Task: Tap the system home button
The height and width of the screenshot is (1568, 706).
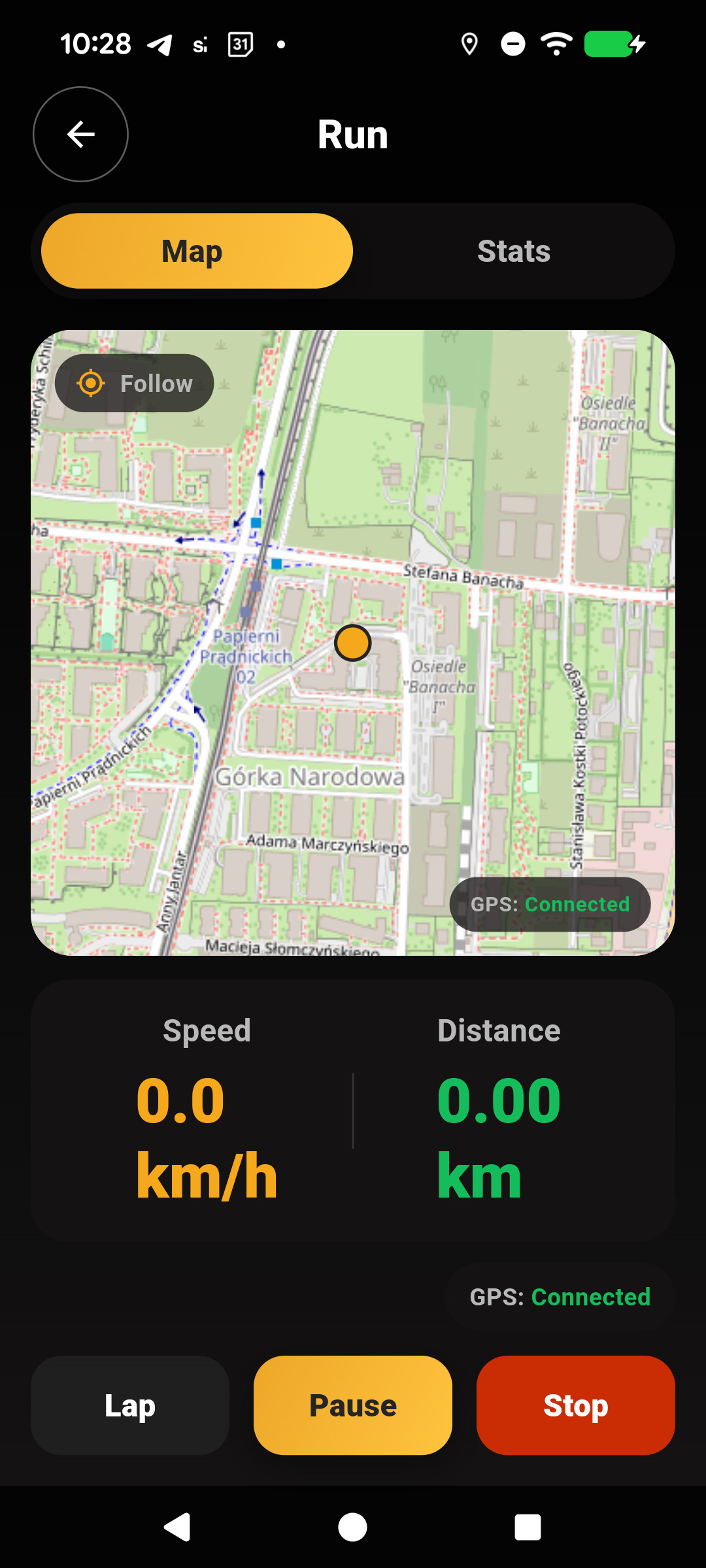Action: (x=353, y=1527)
